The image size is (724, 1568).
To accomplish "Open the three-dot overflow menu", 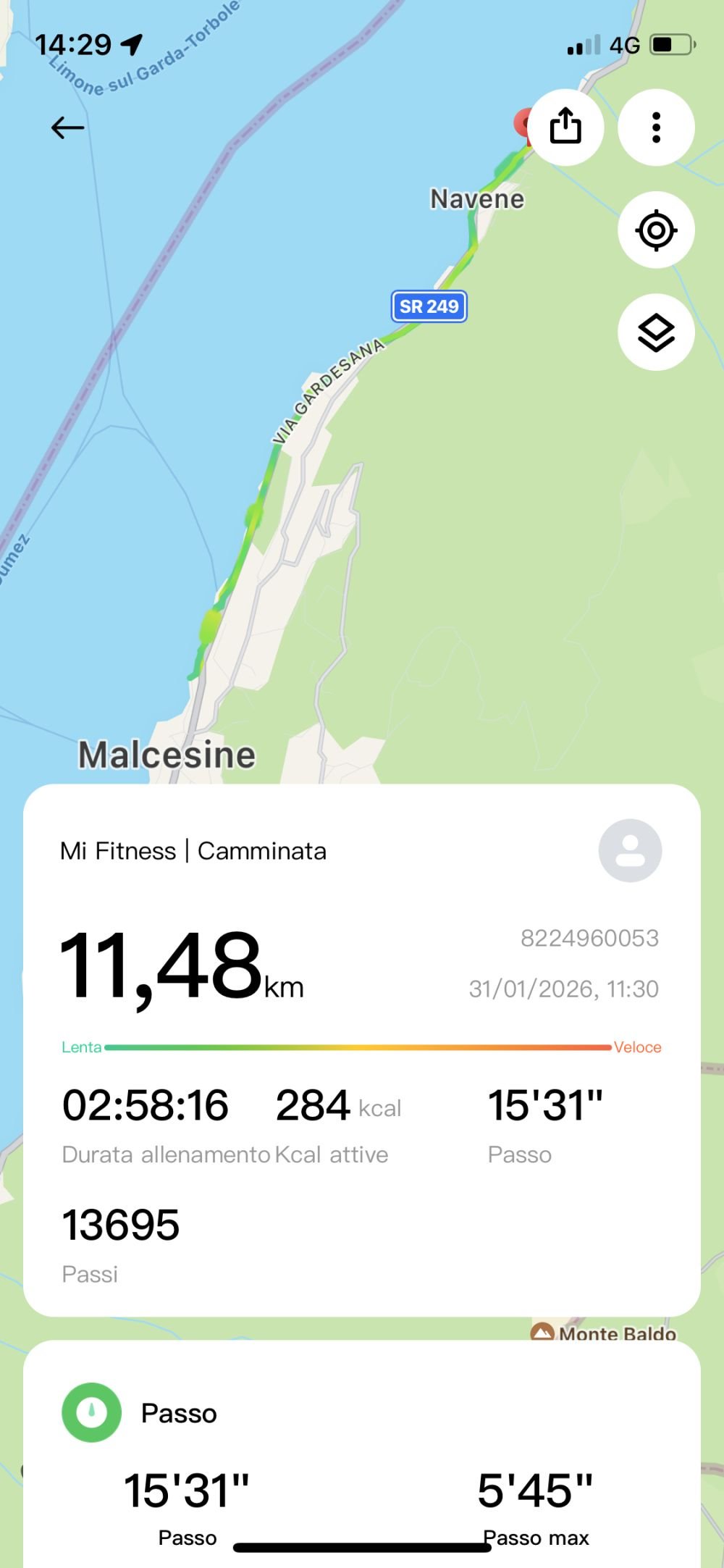I will [656, 127].
